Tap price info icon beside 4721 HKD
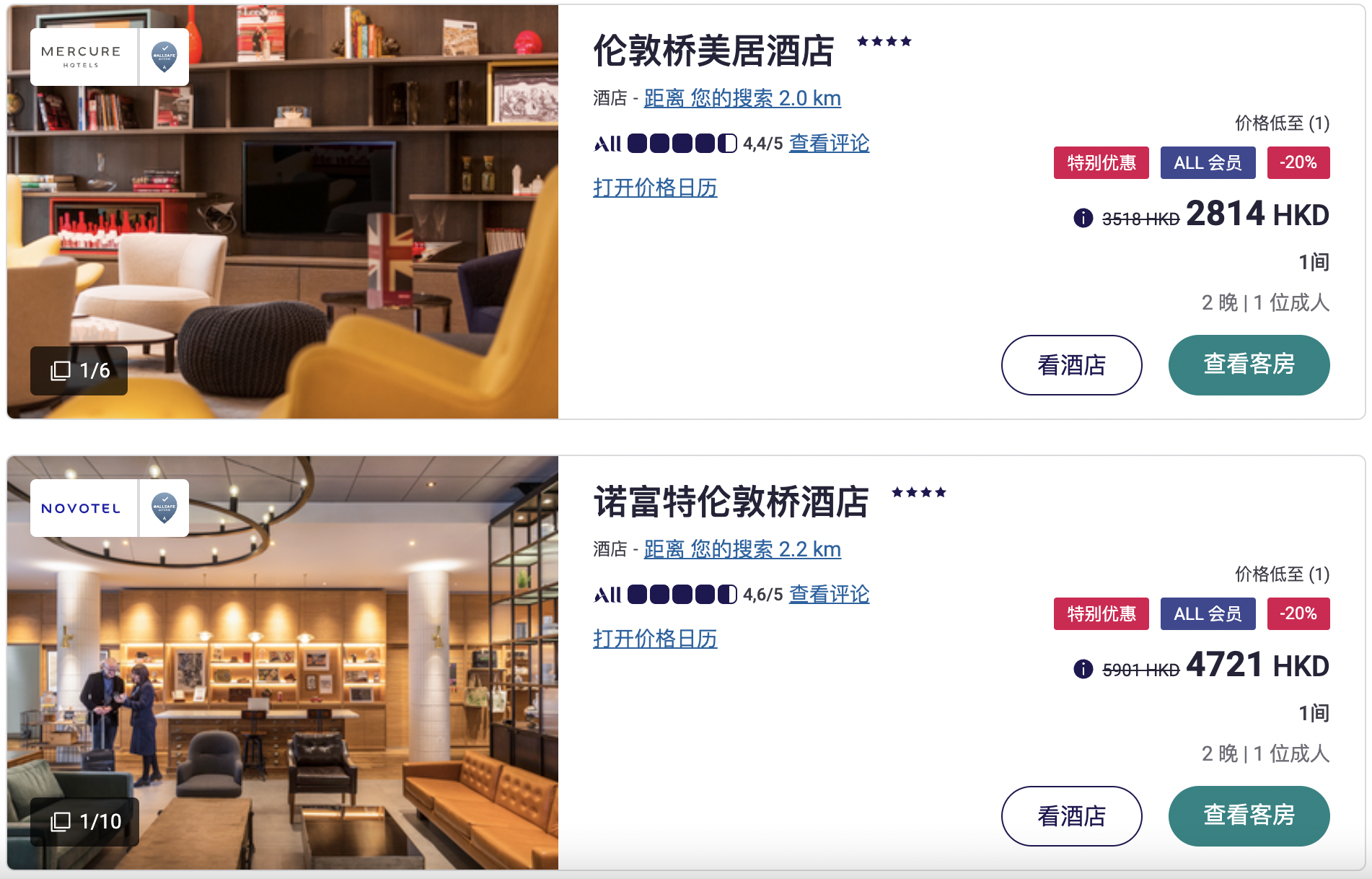Image resolution: width=1372 pixels, height=879 pixels. click(x=1083, y=669)
